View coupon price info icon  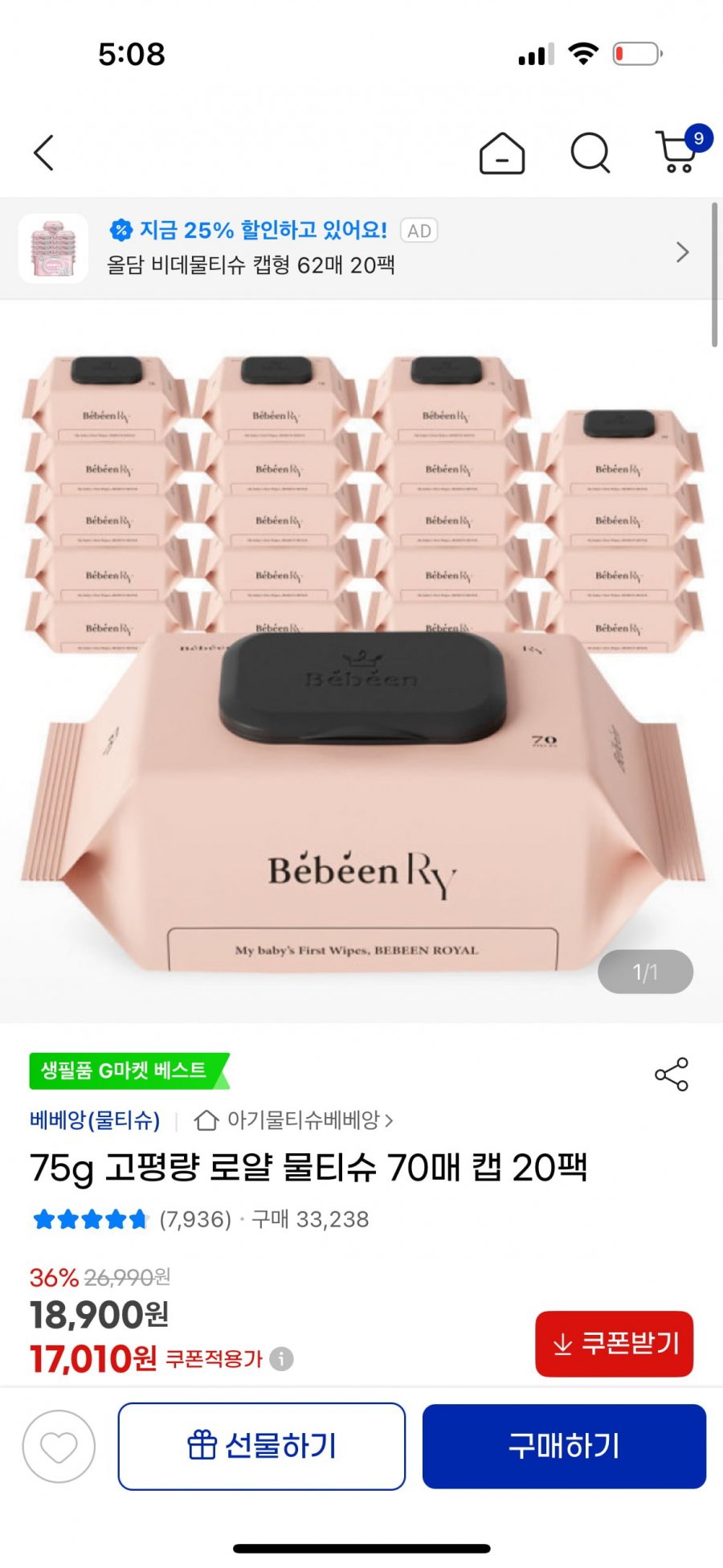click(281, 1359)
